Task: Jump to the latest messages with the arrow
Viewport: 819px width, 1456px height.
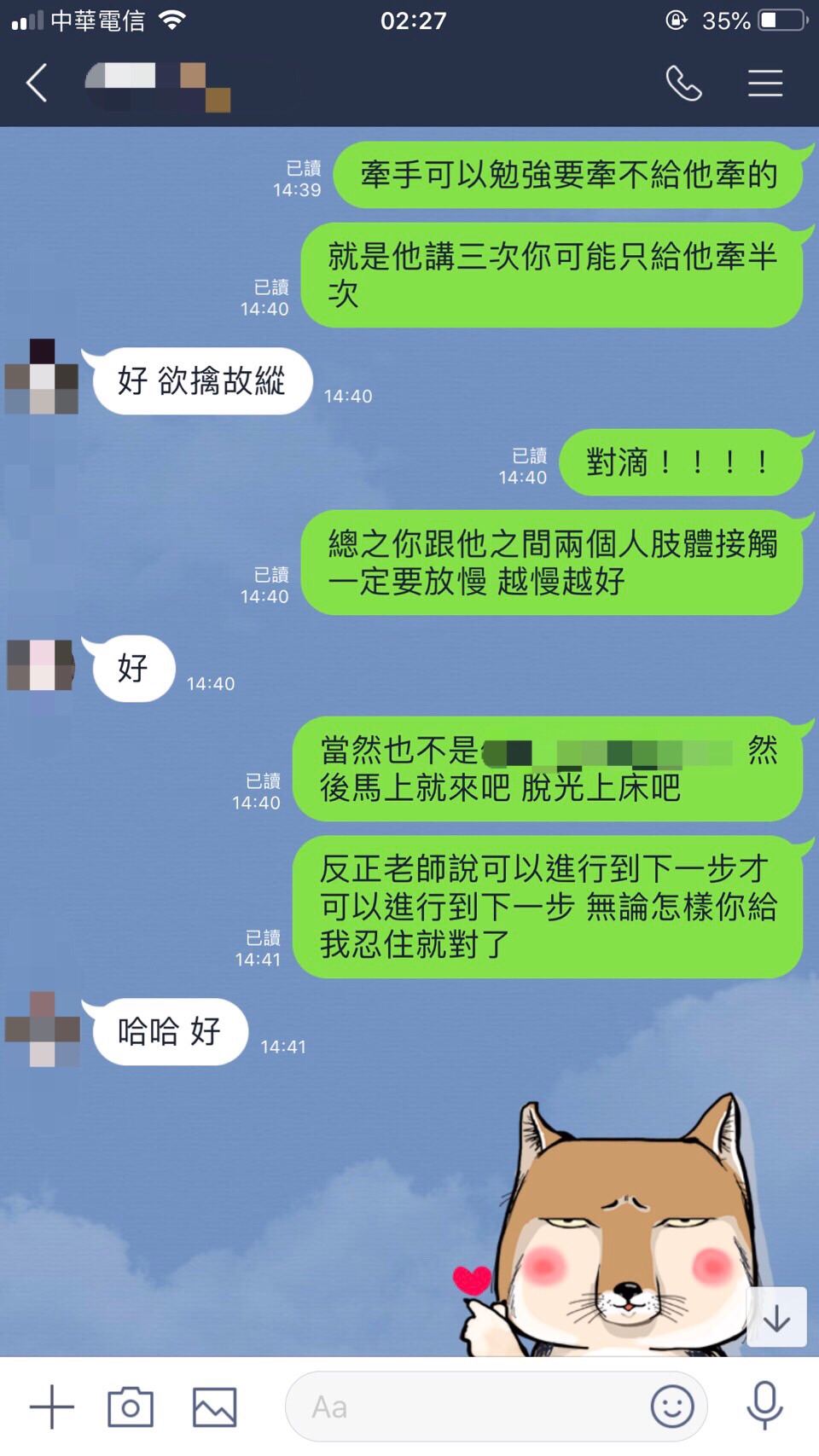Action: tap(776, 1318)
